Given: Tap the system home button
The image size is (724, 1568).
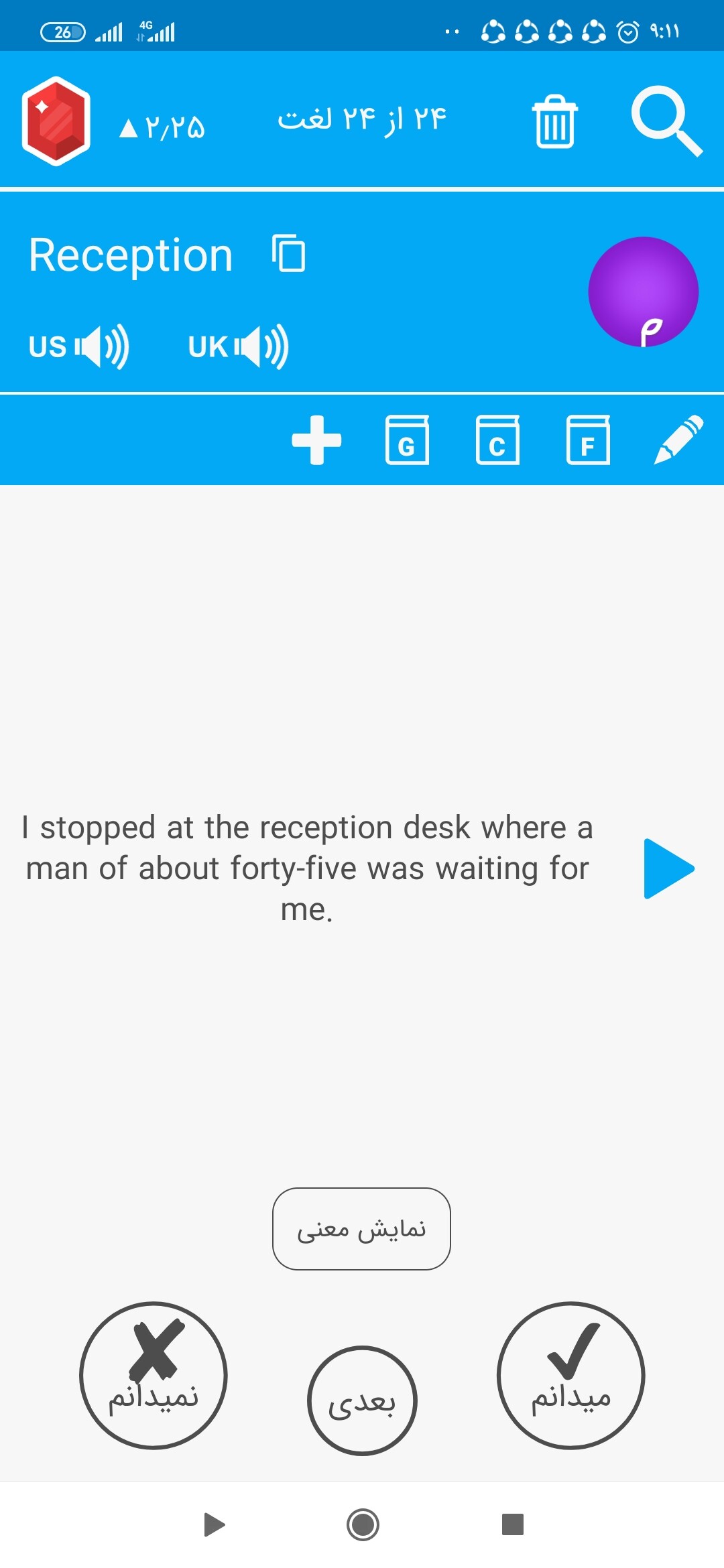Looking at the screenshot, I should (x=363, y=1524).
